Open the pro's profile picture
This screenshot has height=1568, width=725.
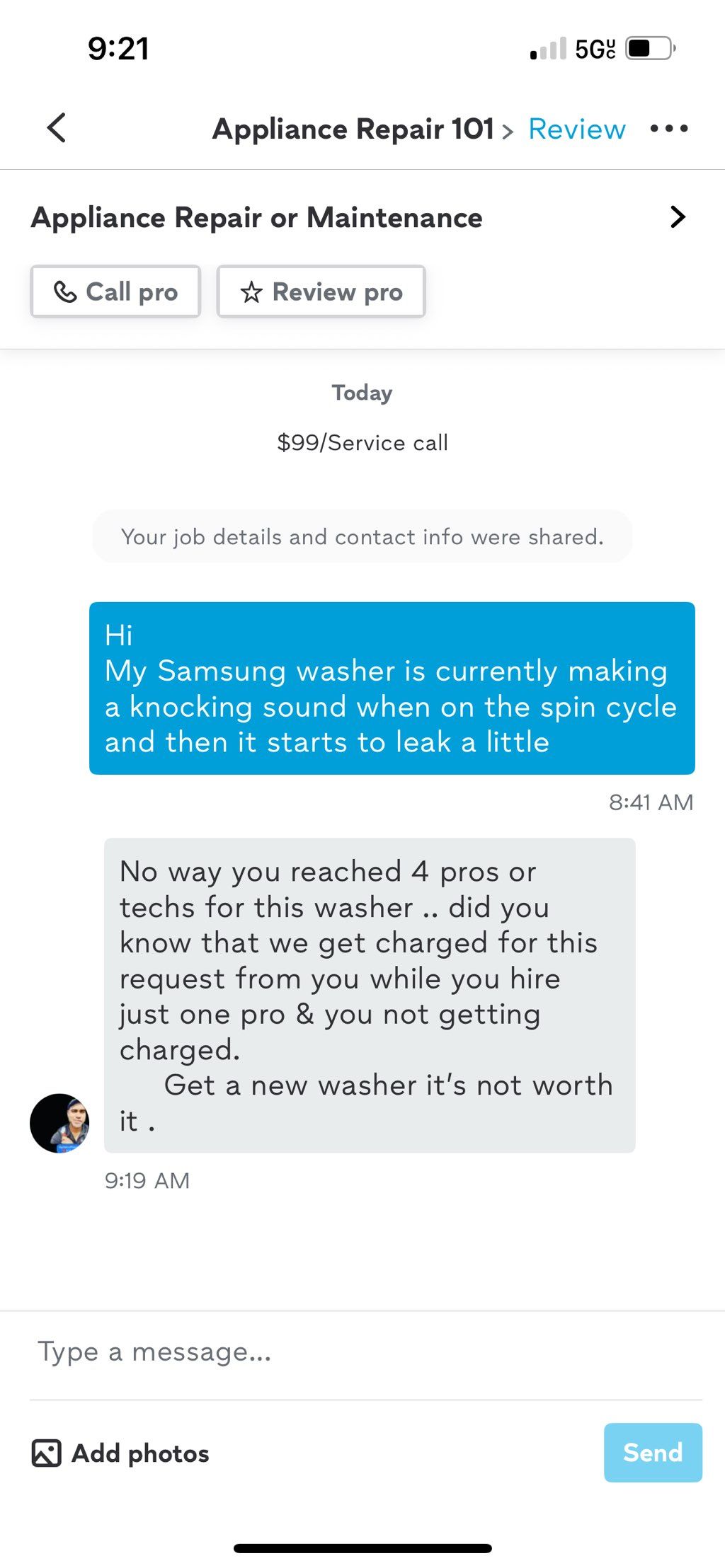(59, 1123)
